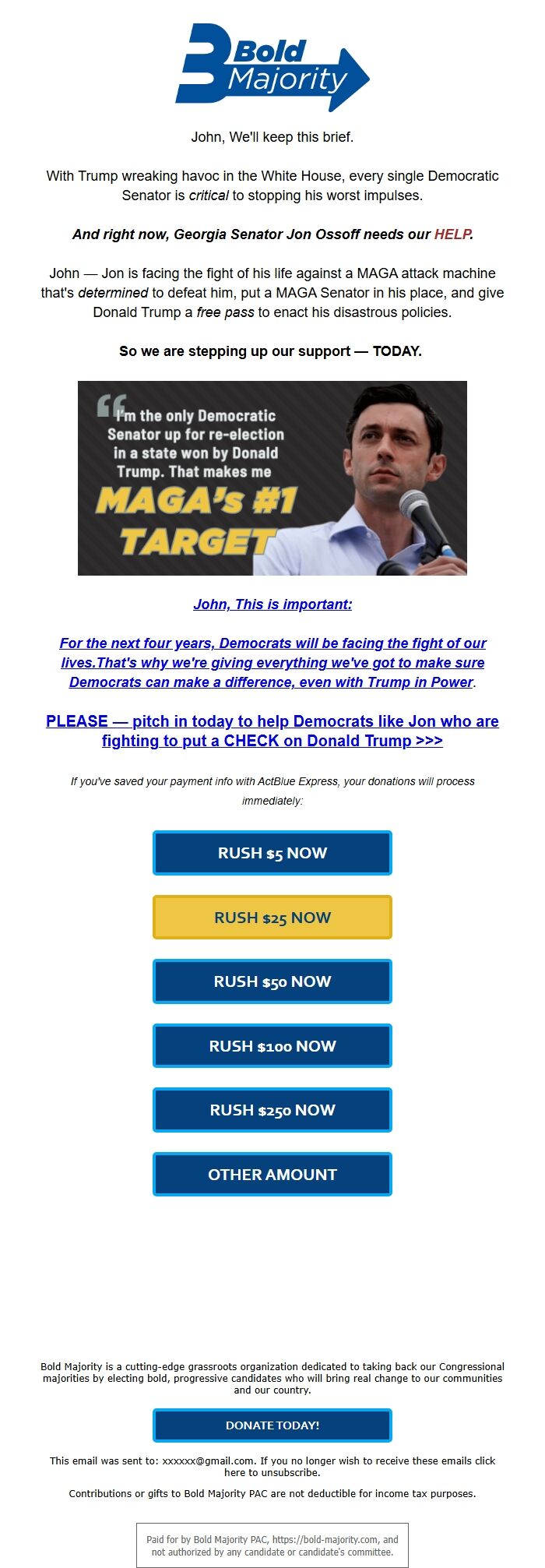This screenshot has width=545, height=1568.
Task: Tap the DONATE TODAY! button
Action: point(272,1425)
